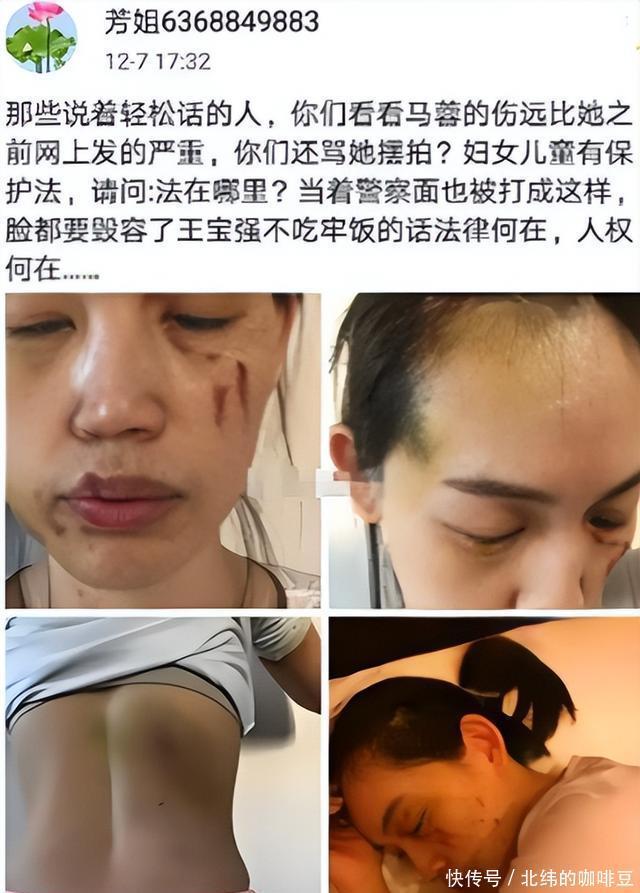Enlarge the photo showing the shaved forehead hairline
This screenshot has height=893, width=640.
click(485, 450)
